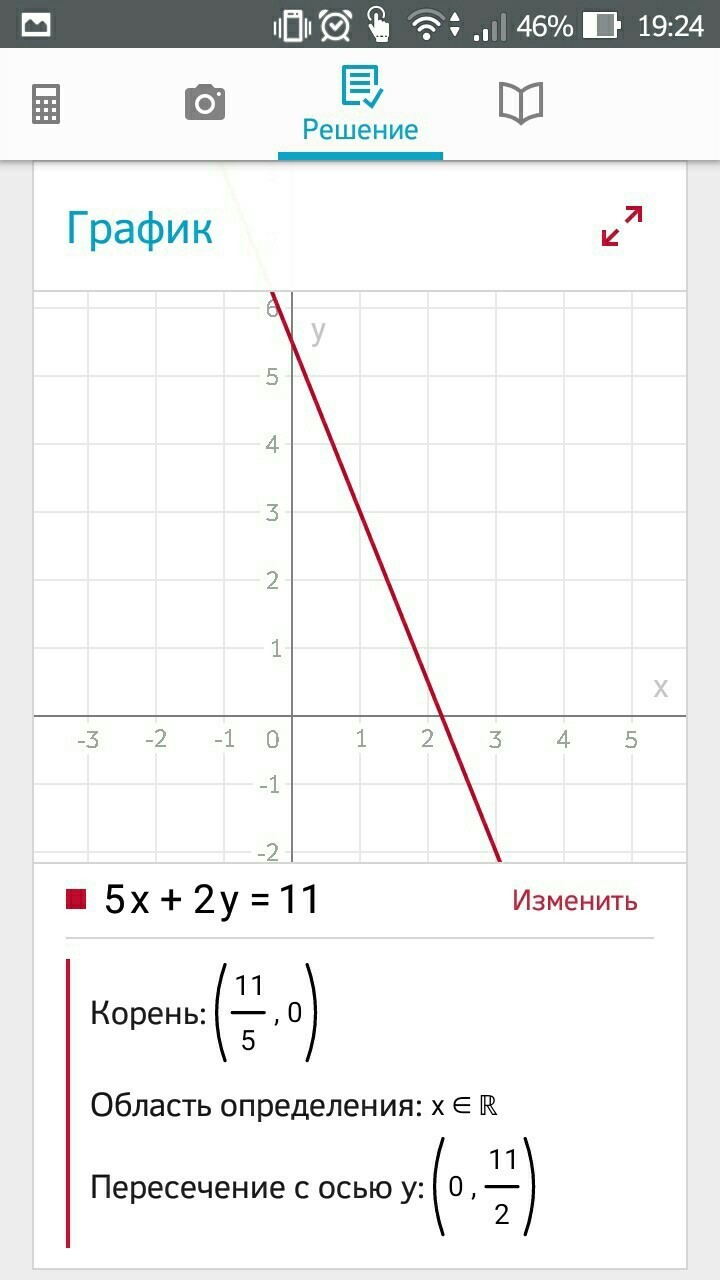The height and width of the screenshot is (1280, 720).
Task: Switch to the calculator tab
Action: coord(46,104)
